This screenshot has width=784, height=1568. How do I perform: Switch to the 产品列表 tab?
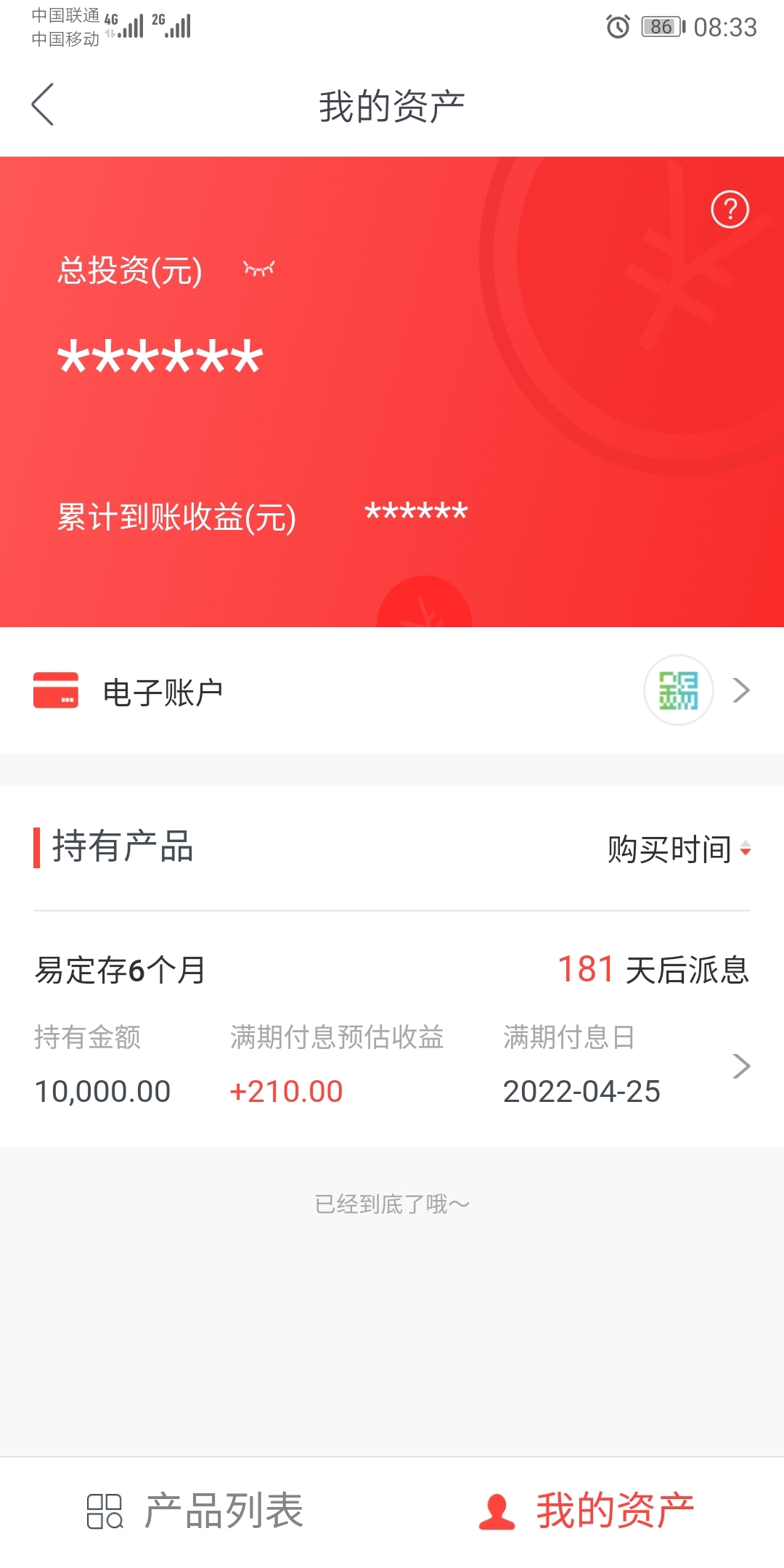[x=195, y=1511]
